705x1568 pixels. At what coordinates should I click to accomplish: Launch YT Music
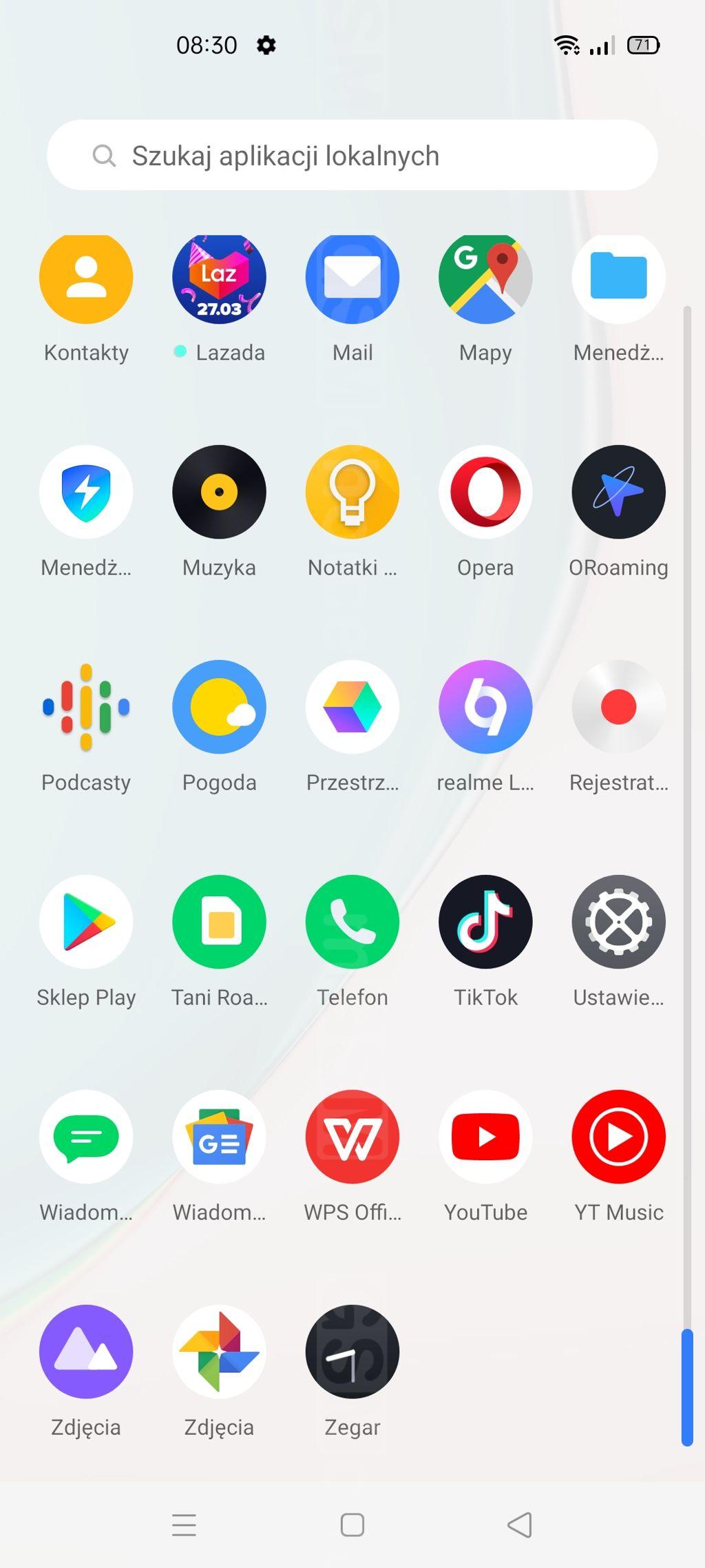(618, 1137)
